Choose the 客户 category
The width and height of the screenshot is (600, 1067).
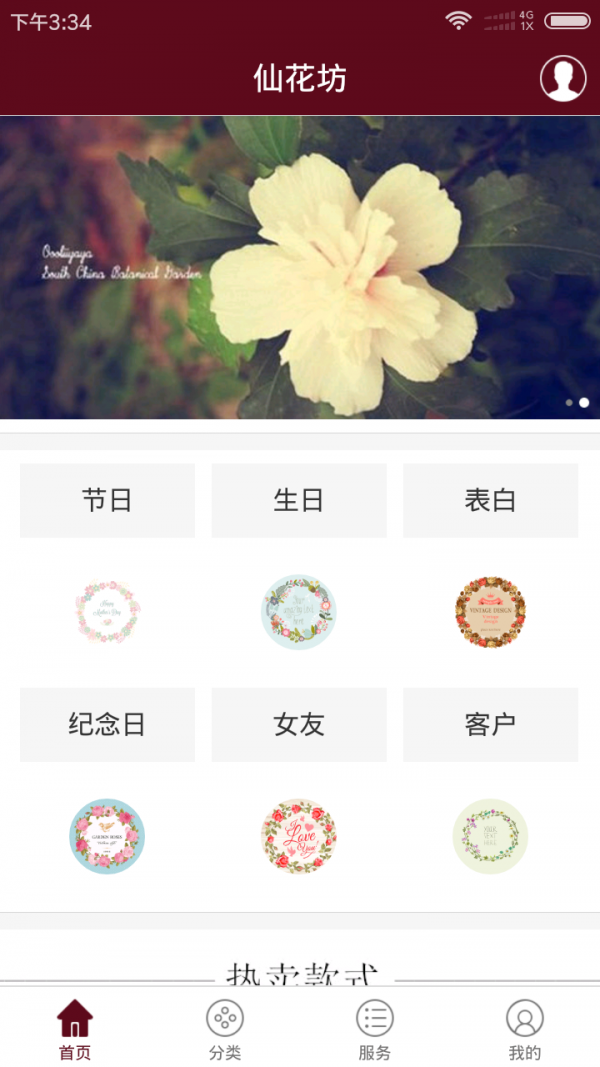(490, 724)
